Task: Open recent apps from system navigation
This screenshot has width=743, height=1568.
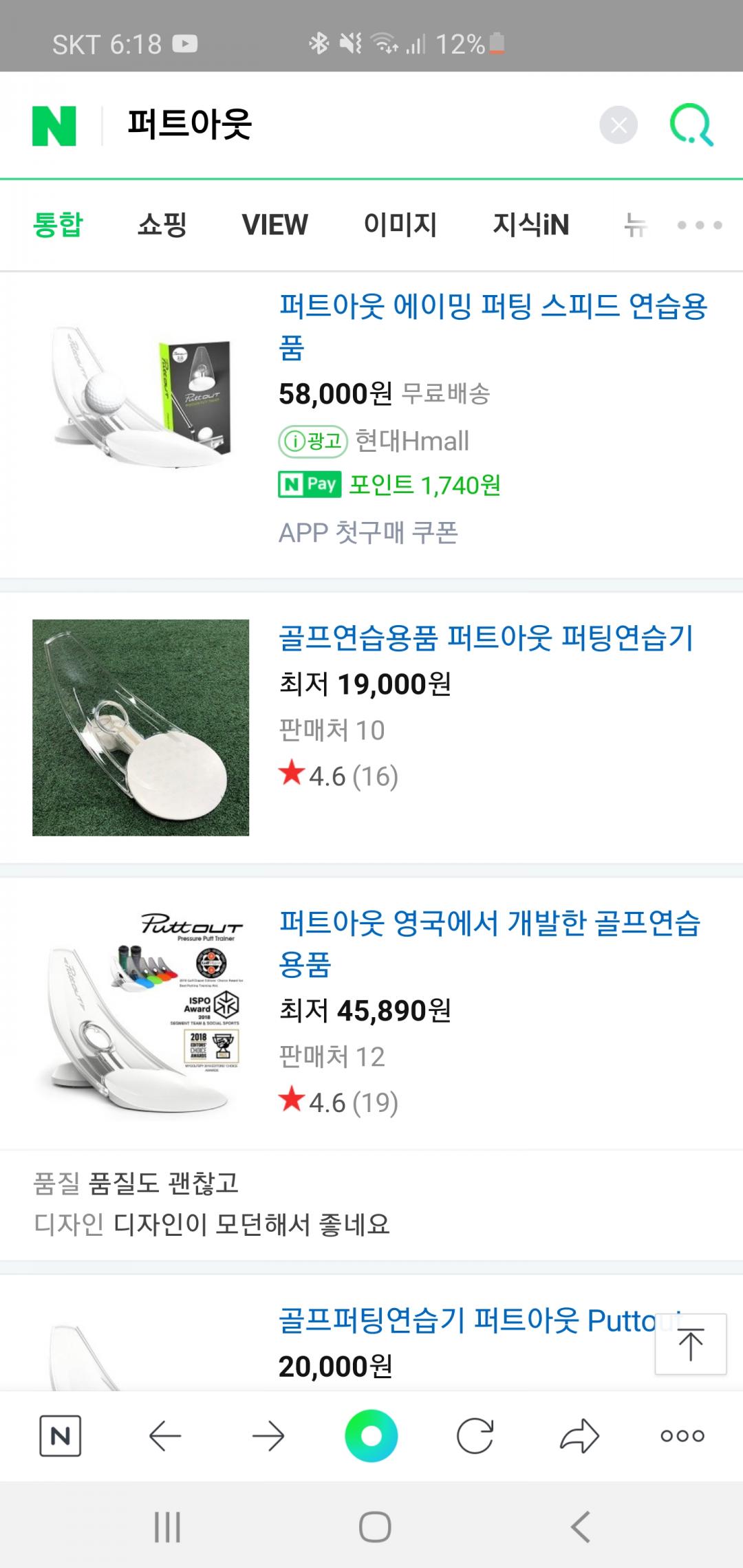Action: [167, 1527]
